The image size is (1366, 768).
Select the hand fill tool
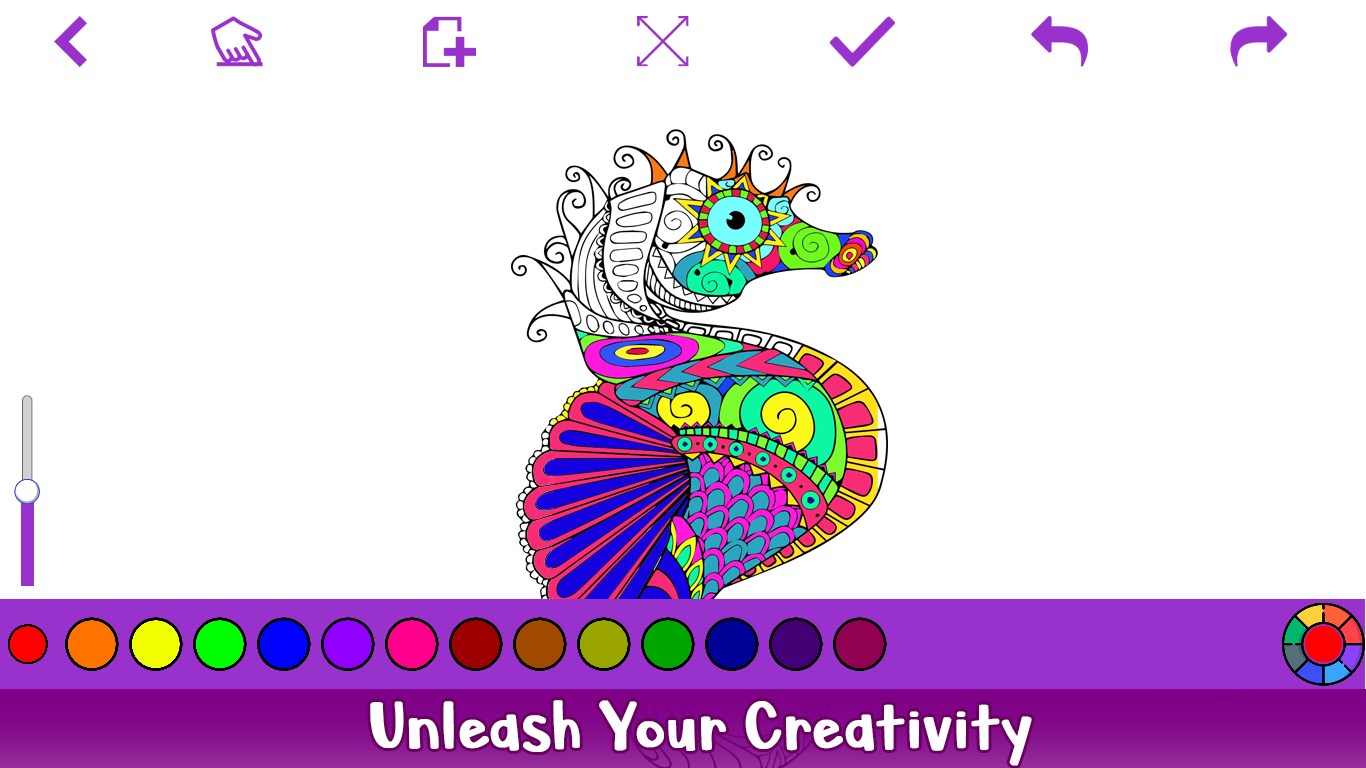[x=237, y=43]
